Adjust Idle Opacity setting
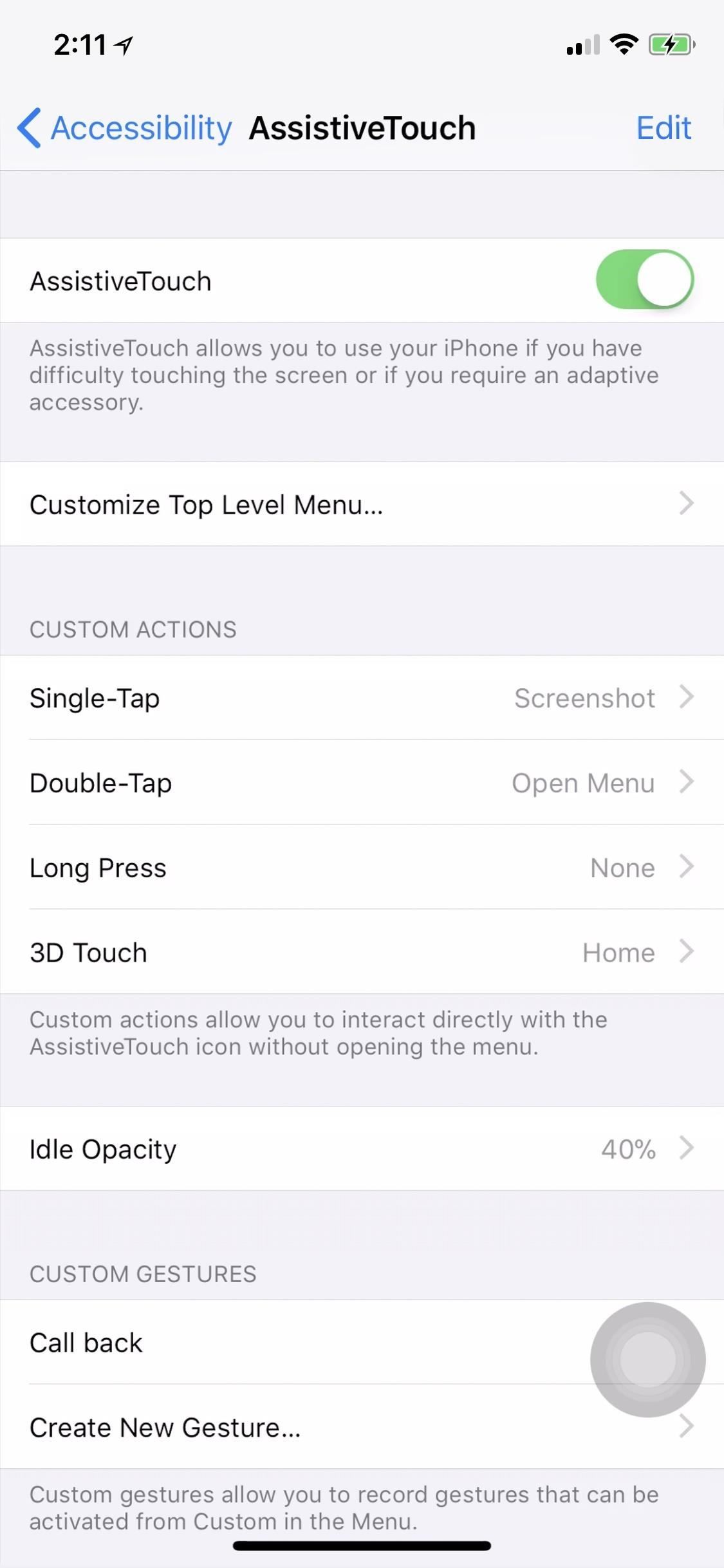 pyautogui.click(x=362, y=1149)
